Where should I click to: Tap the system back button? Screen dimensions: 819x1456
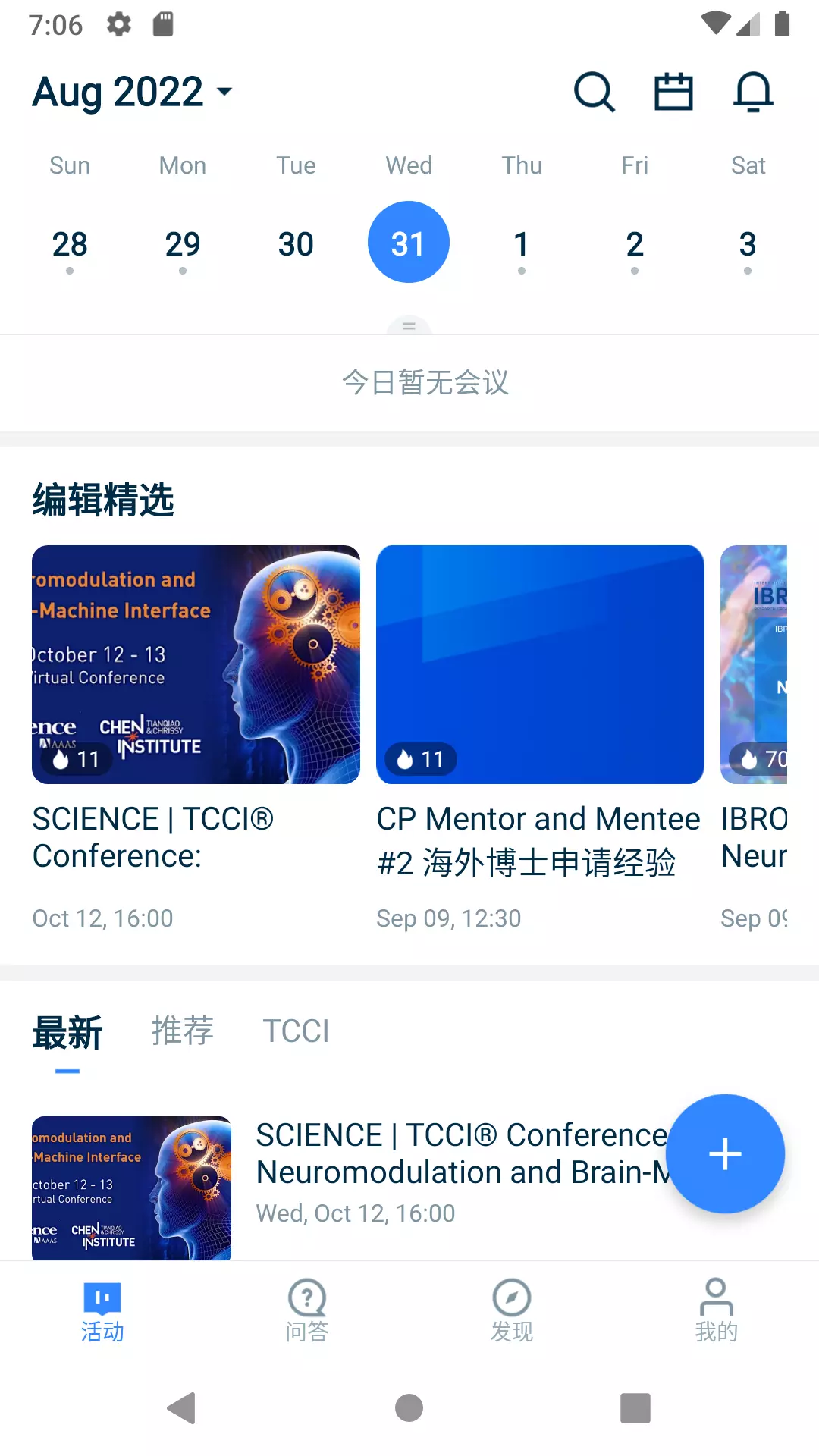[x=182, y=1408]
